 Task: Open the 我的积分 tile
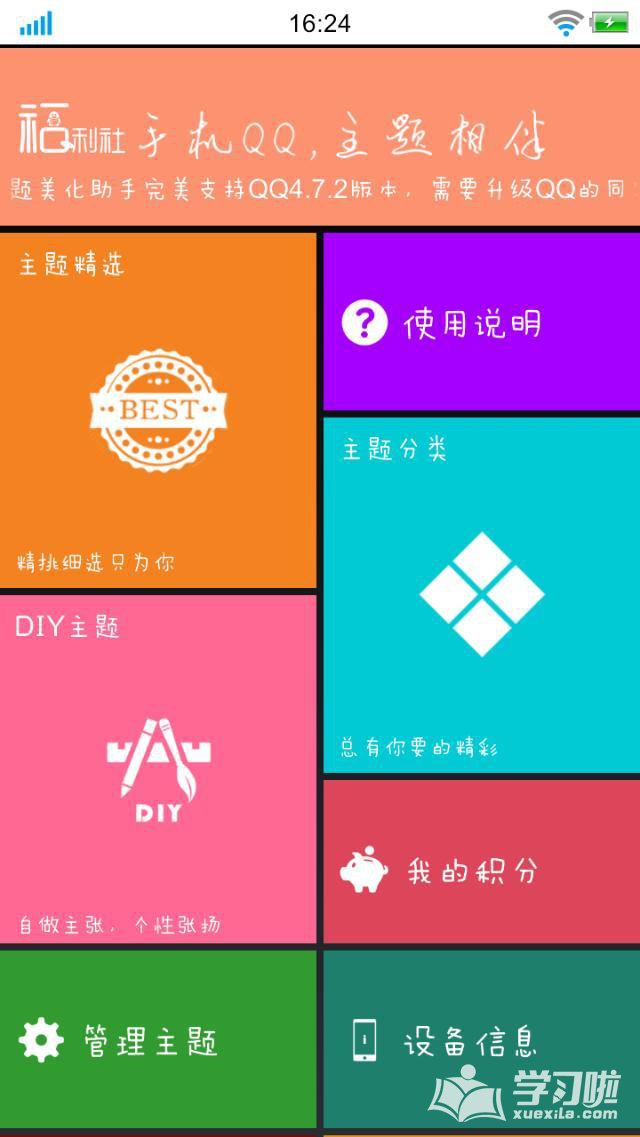point(481,862)
